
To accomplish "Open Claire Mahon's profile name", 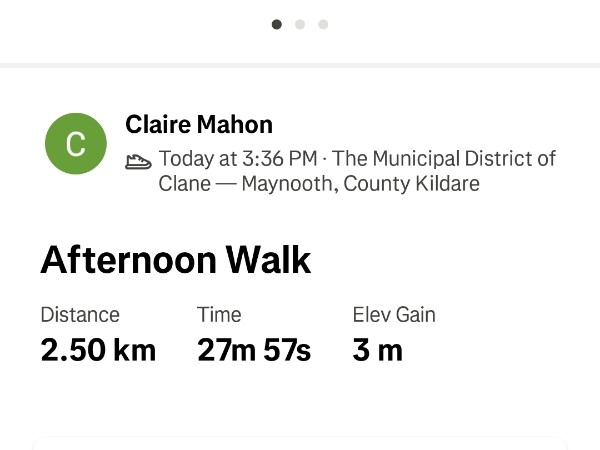I will [x=199, y=125].
